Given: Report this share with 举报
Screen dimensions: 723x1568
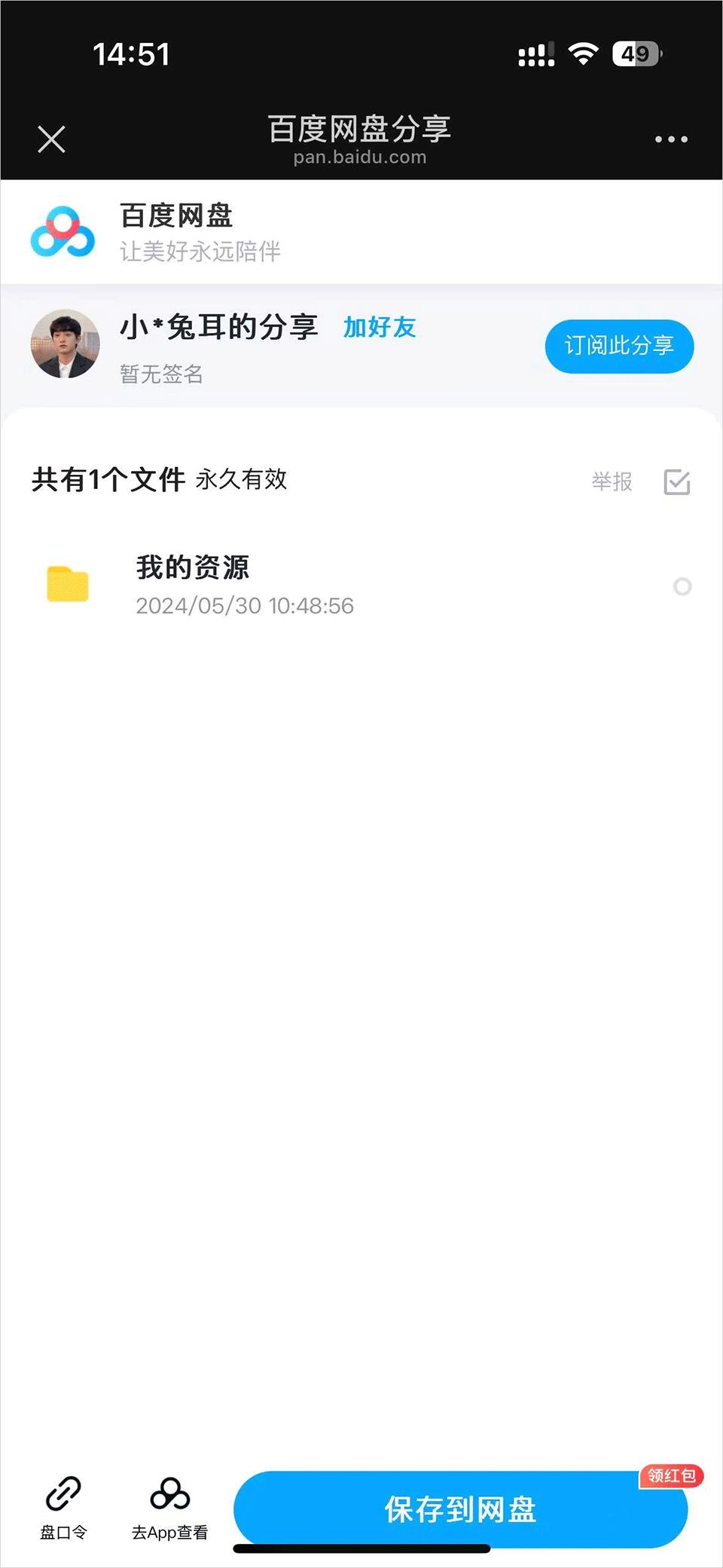Looking at the screenshot, I should pos(612,481).
